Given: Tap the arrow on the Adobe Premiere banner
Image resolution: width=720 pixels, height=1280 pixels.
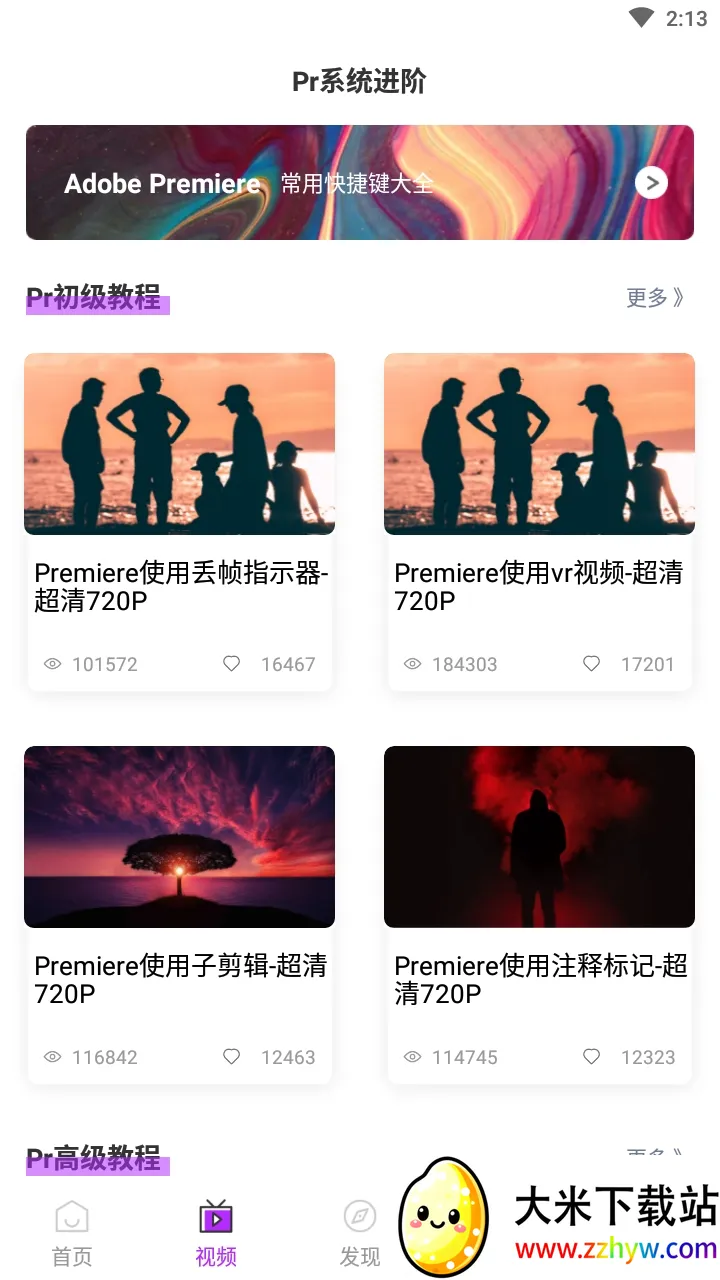Looking at the screenshot, I should pos(651,183).
